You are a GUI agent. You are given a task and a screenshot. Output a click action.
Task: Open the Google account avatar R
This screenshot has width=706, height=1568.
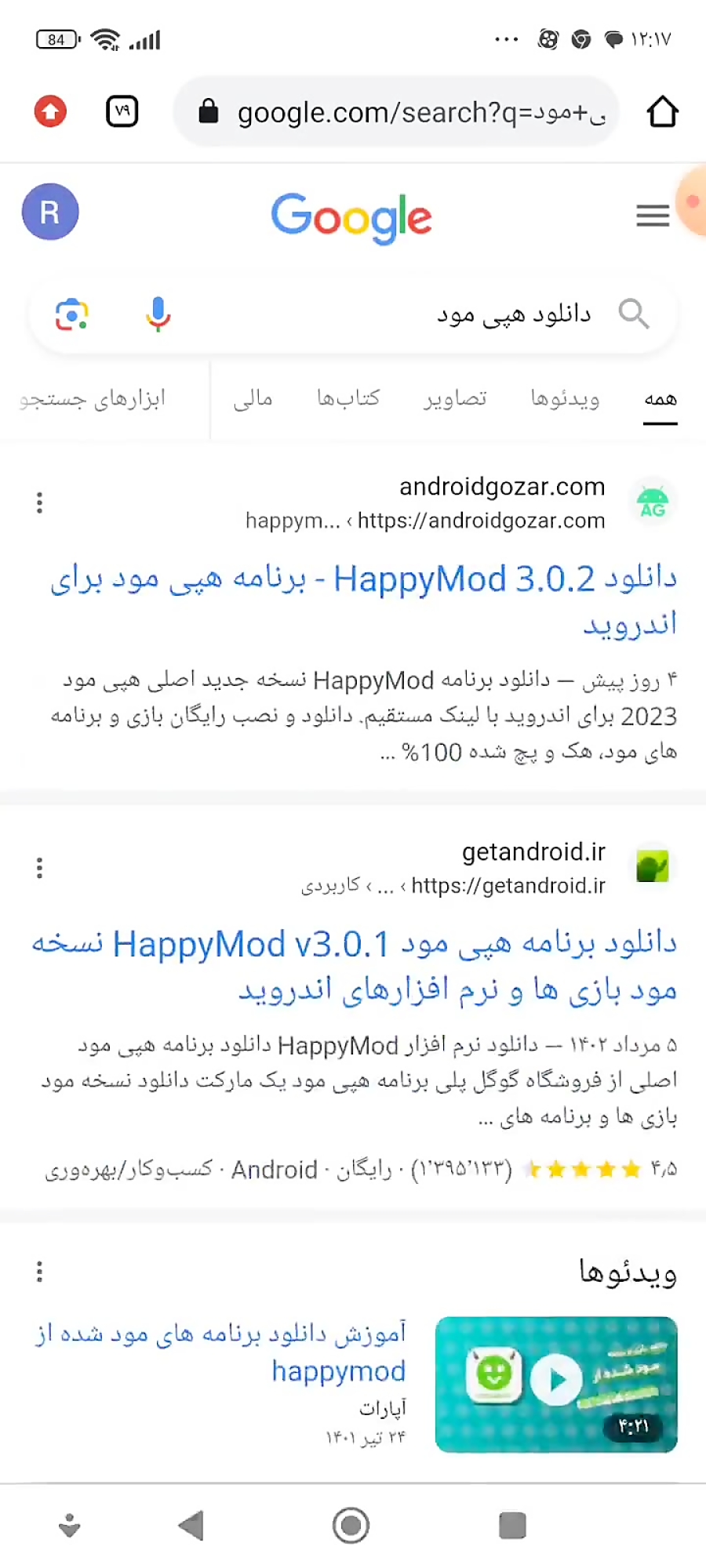(x=50, y=212)
